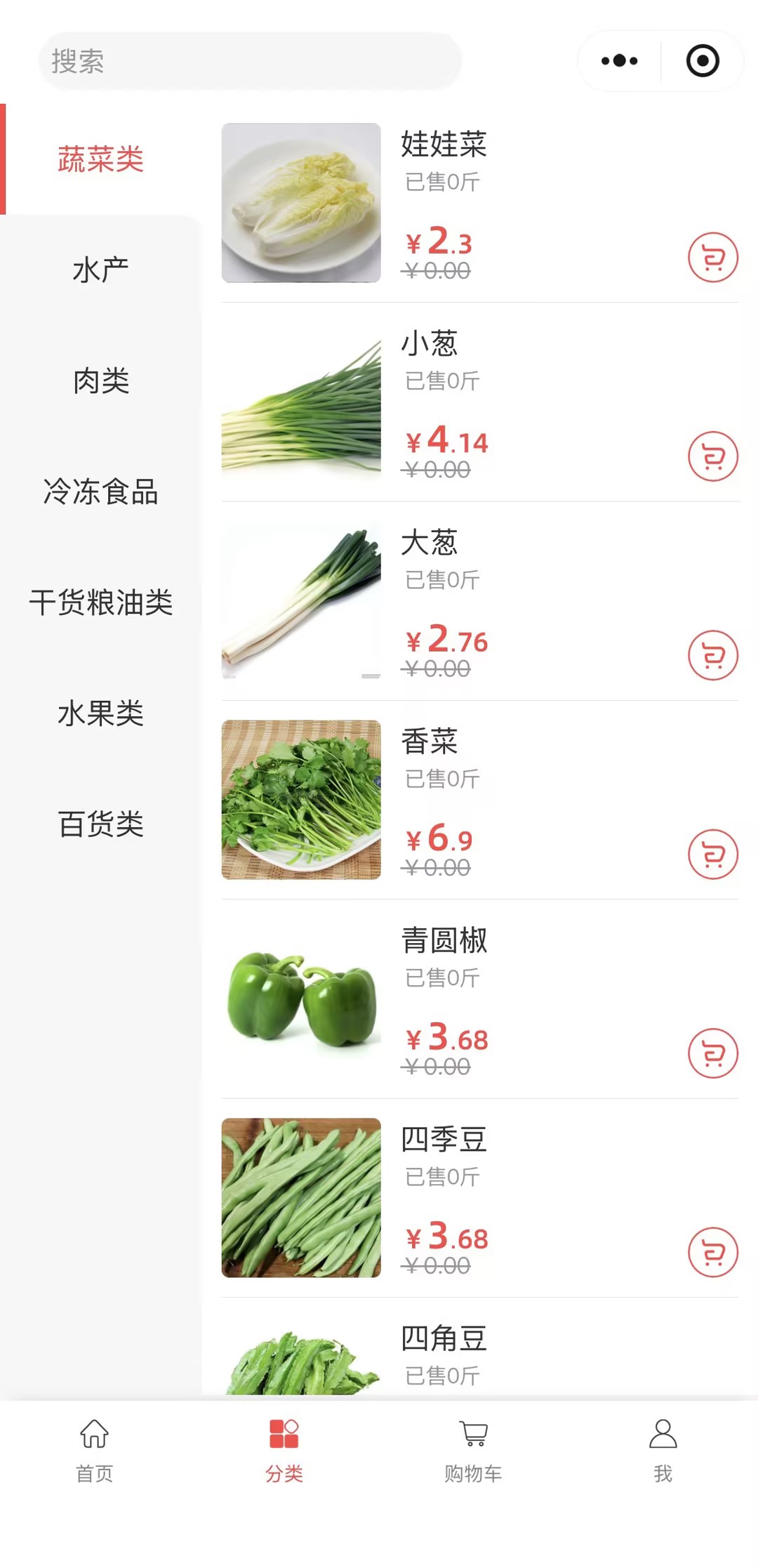Add 青圆椒 to the cart
758x1568 pixels.
tap(712, 1053)
